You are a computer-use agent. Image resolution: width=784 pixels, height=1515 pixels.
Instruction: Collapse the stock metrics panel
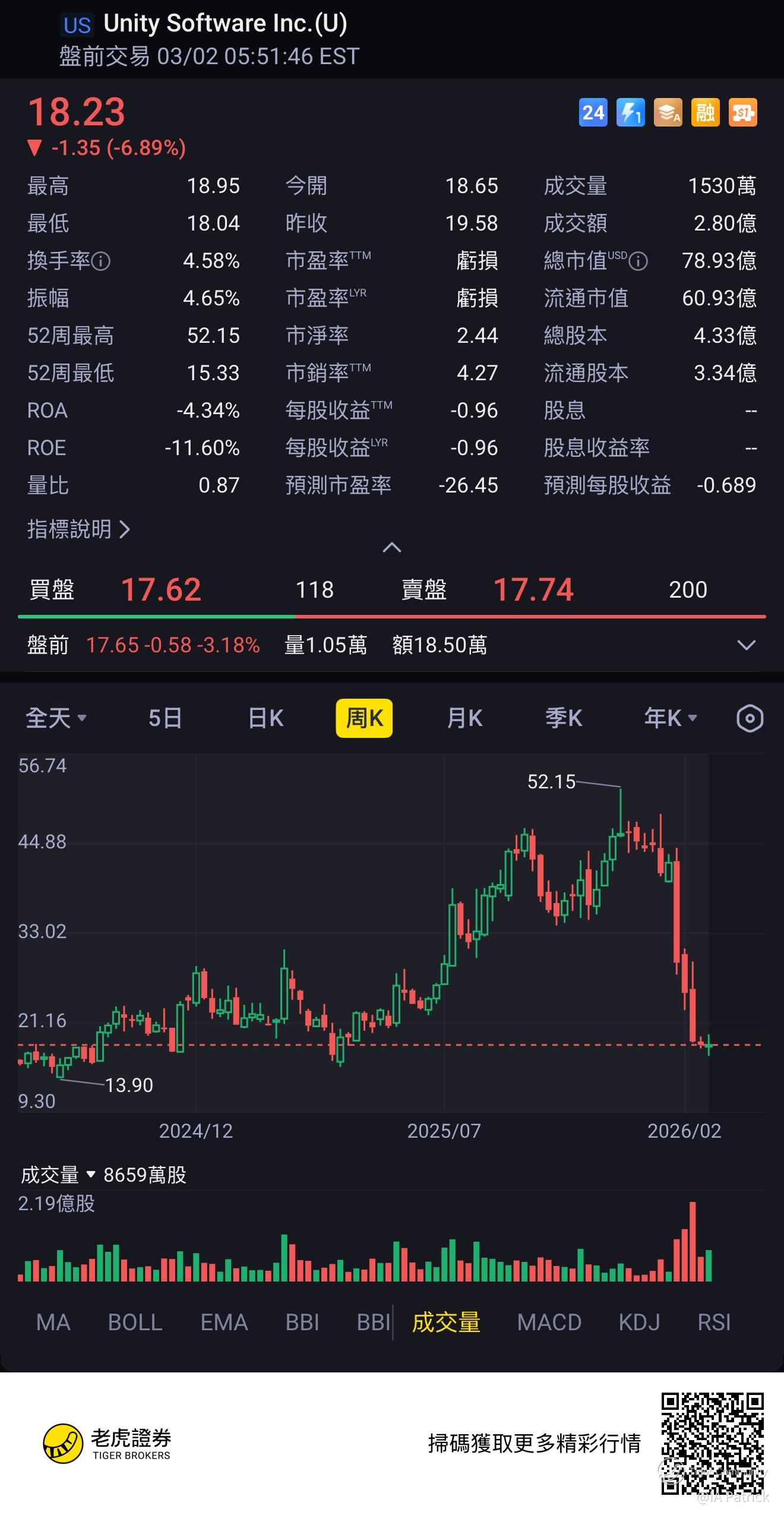(x=391, y=547)
